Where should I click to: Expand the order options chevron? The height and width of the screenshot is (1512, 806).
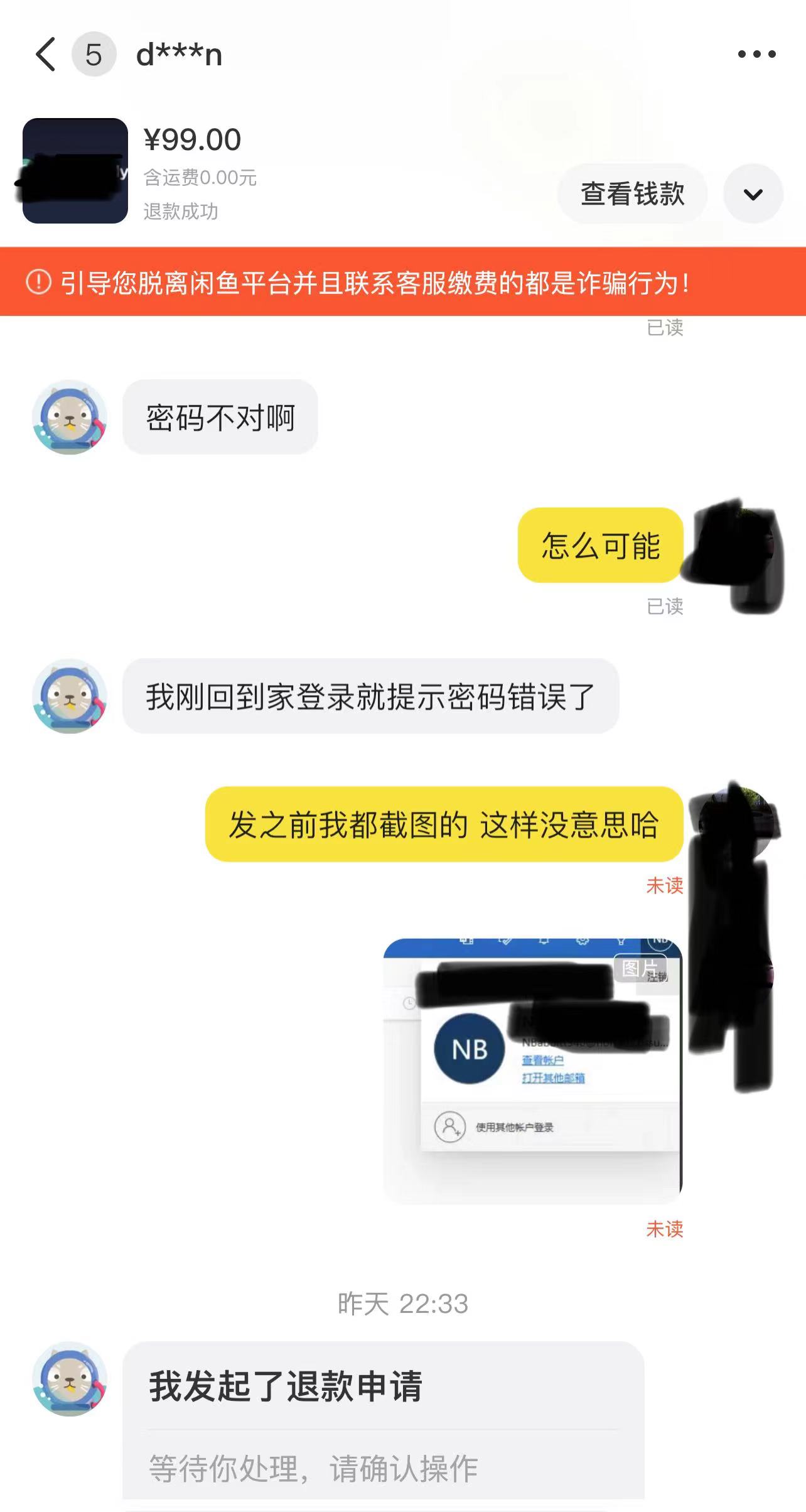pos(753,193)
